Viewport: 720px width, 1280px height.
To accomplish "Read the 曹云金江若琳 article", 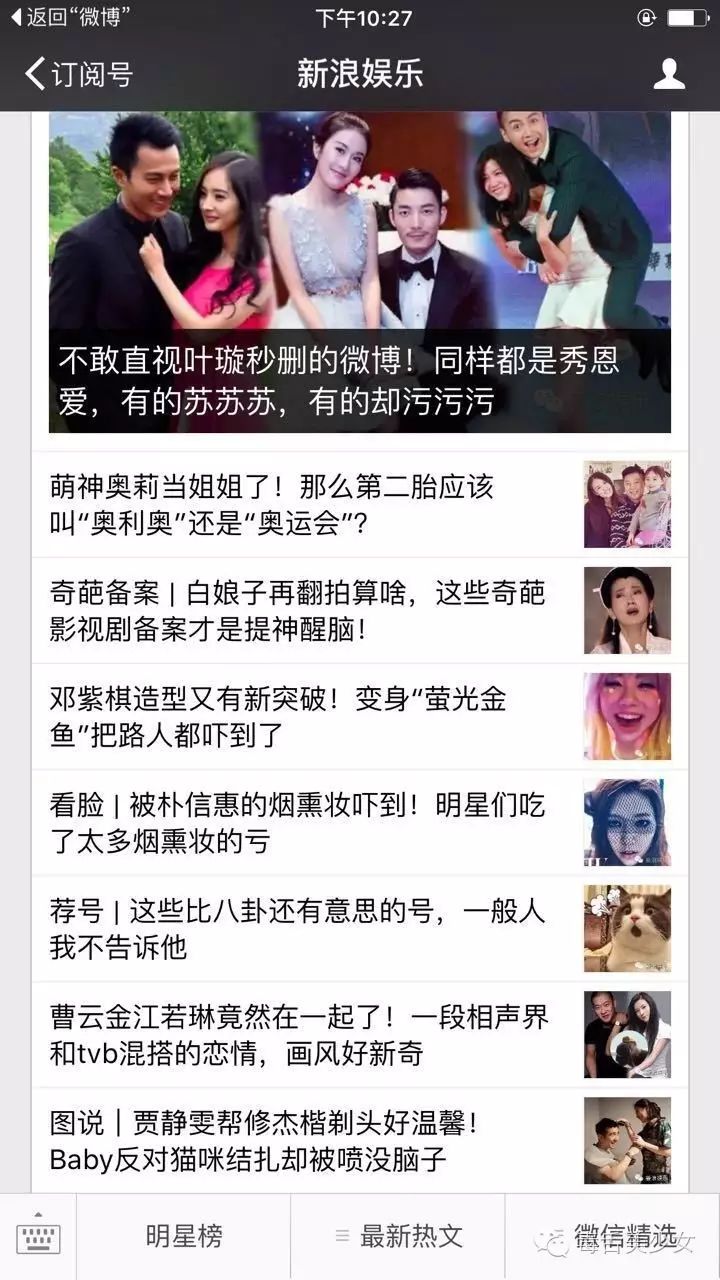I will coord(360,1034).
